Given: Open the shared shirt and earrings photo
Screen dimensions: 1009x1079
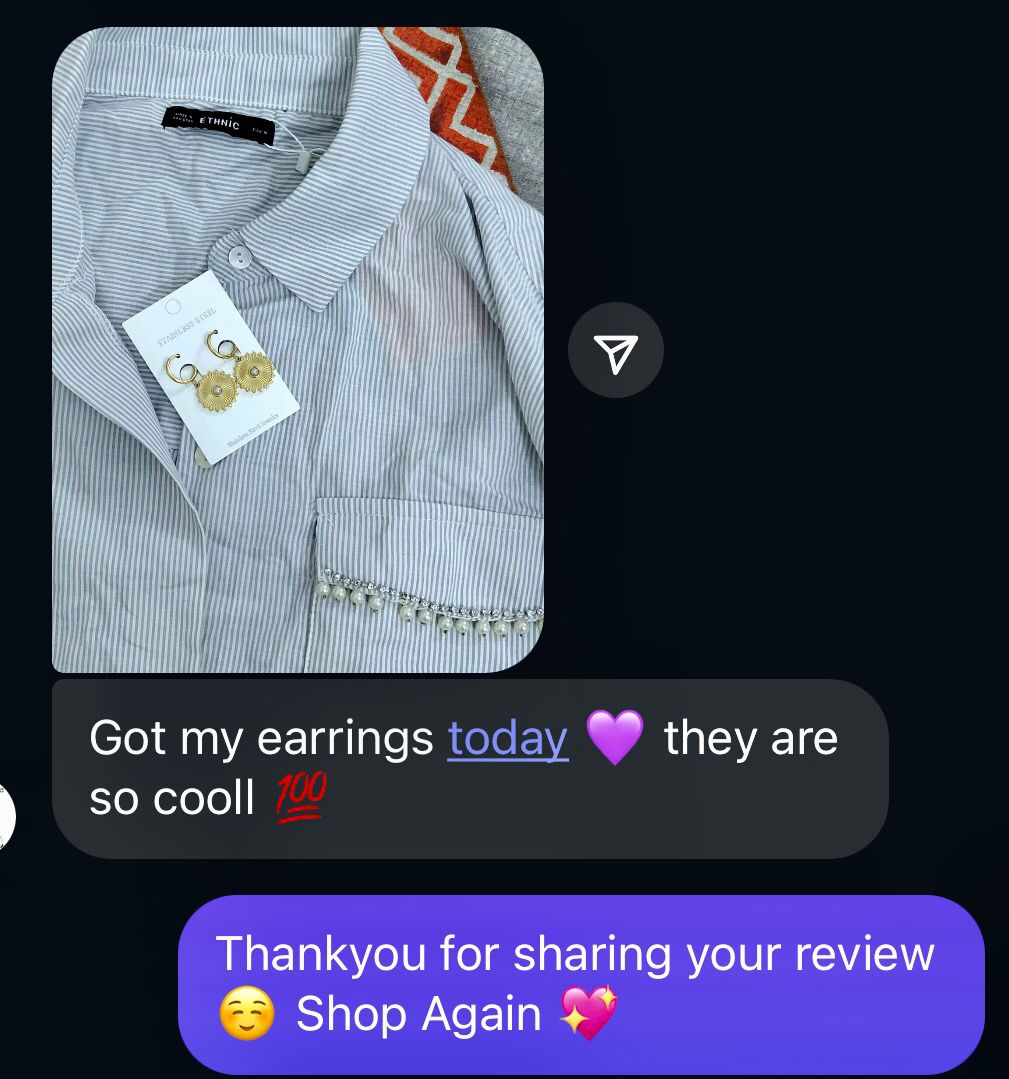Looking at the screenshot, I should click(x=297, y=350).
